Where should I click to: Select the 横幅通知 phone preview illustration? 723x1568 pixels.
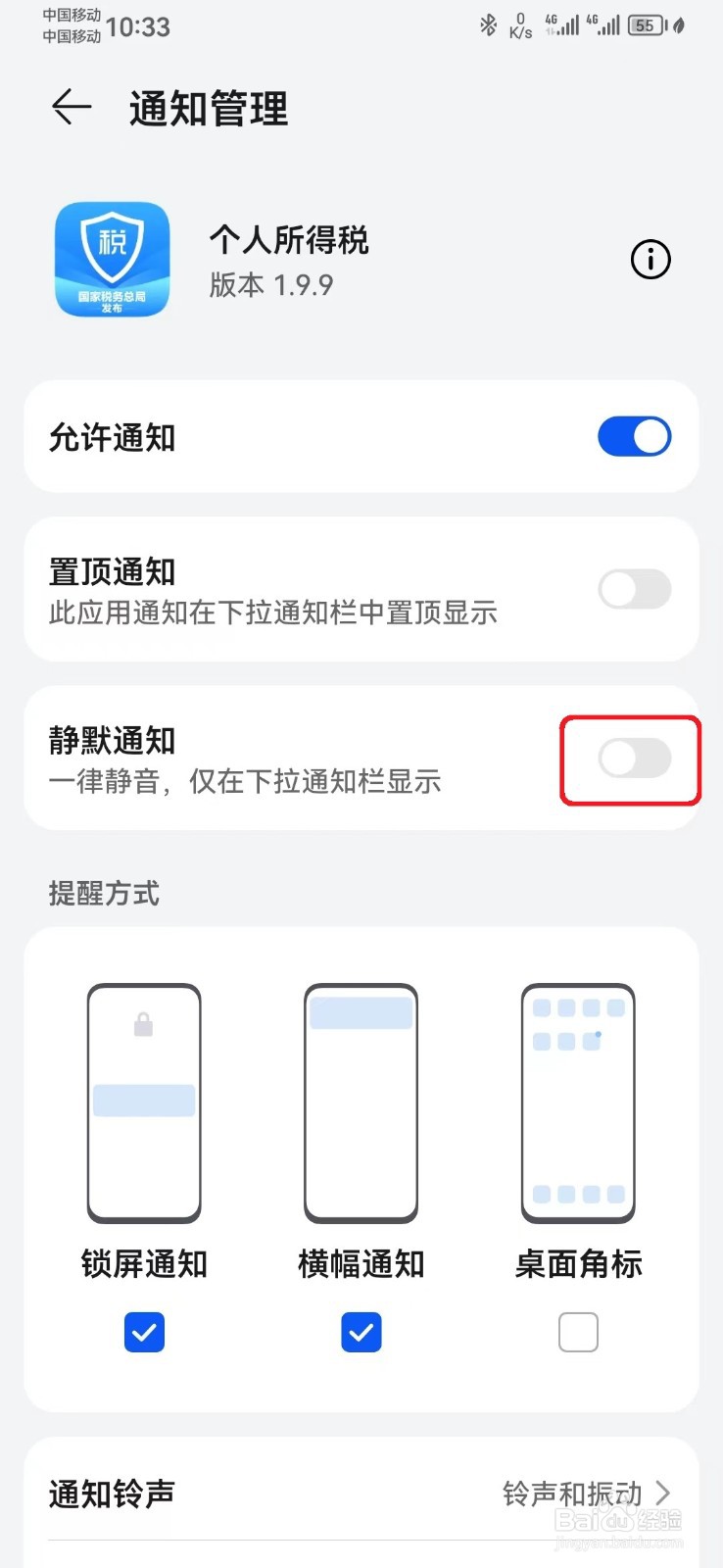361,1102
